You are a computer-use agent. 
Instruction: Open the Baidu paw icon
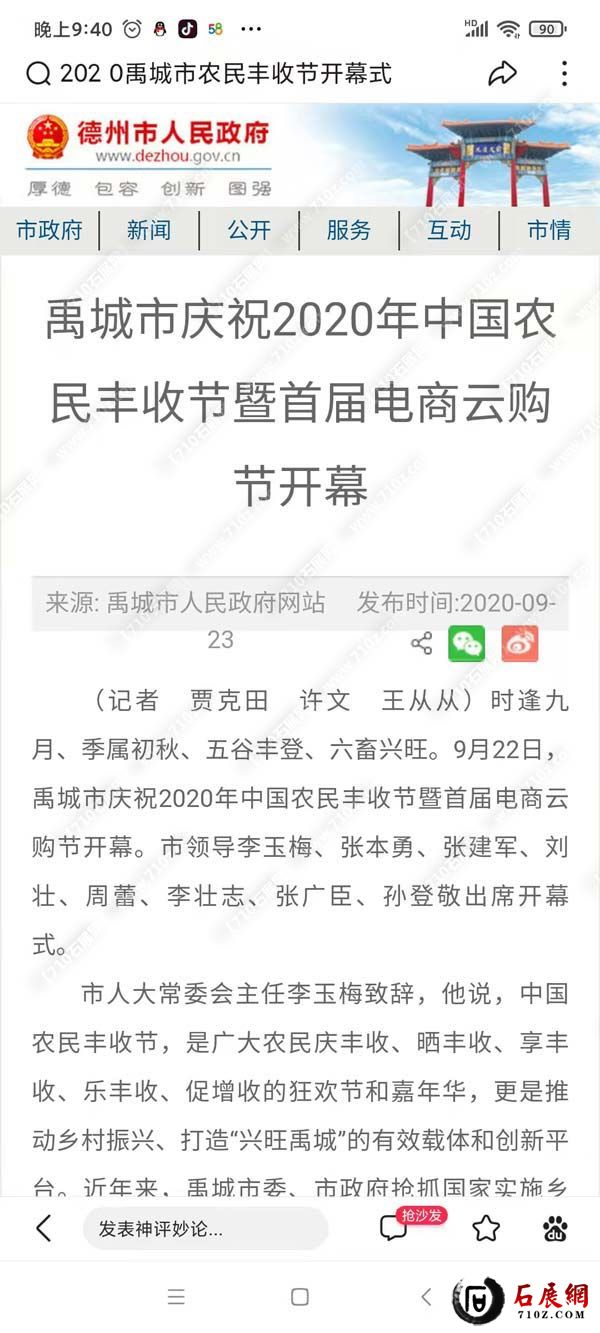tap(556, 1228)
